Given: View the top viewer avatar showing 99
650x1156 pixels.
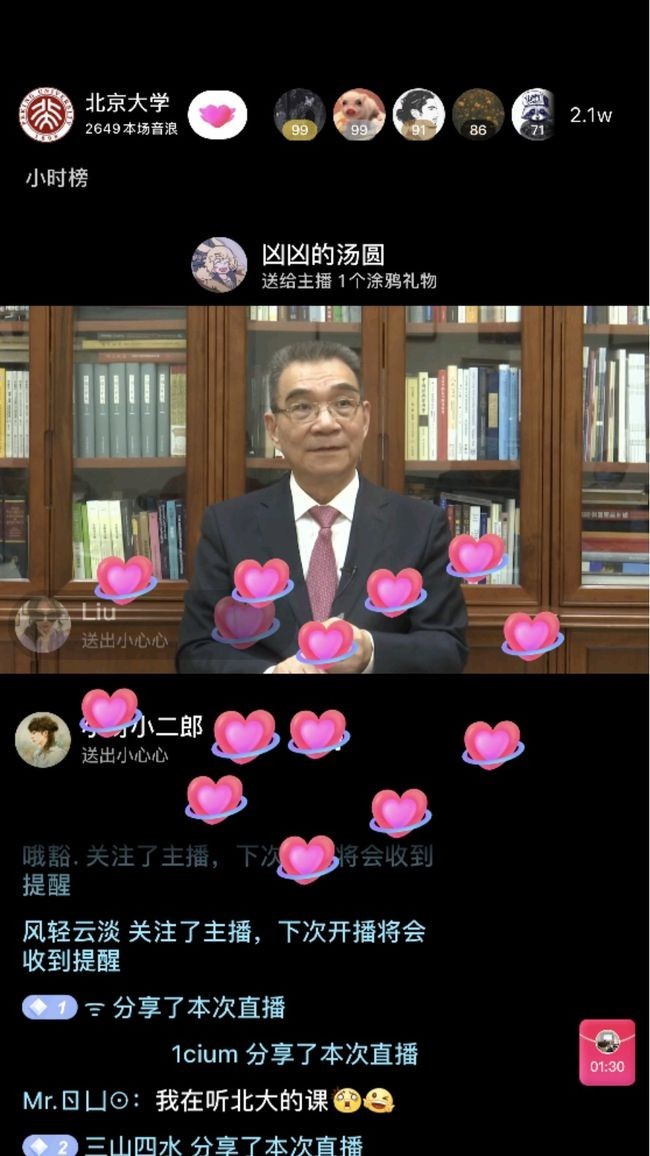Looking at the screenshot, I should click(300, 114).
